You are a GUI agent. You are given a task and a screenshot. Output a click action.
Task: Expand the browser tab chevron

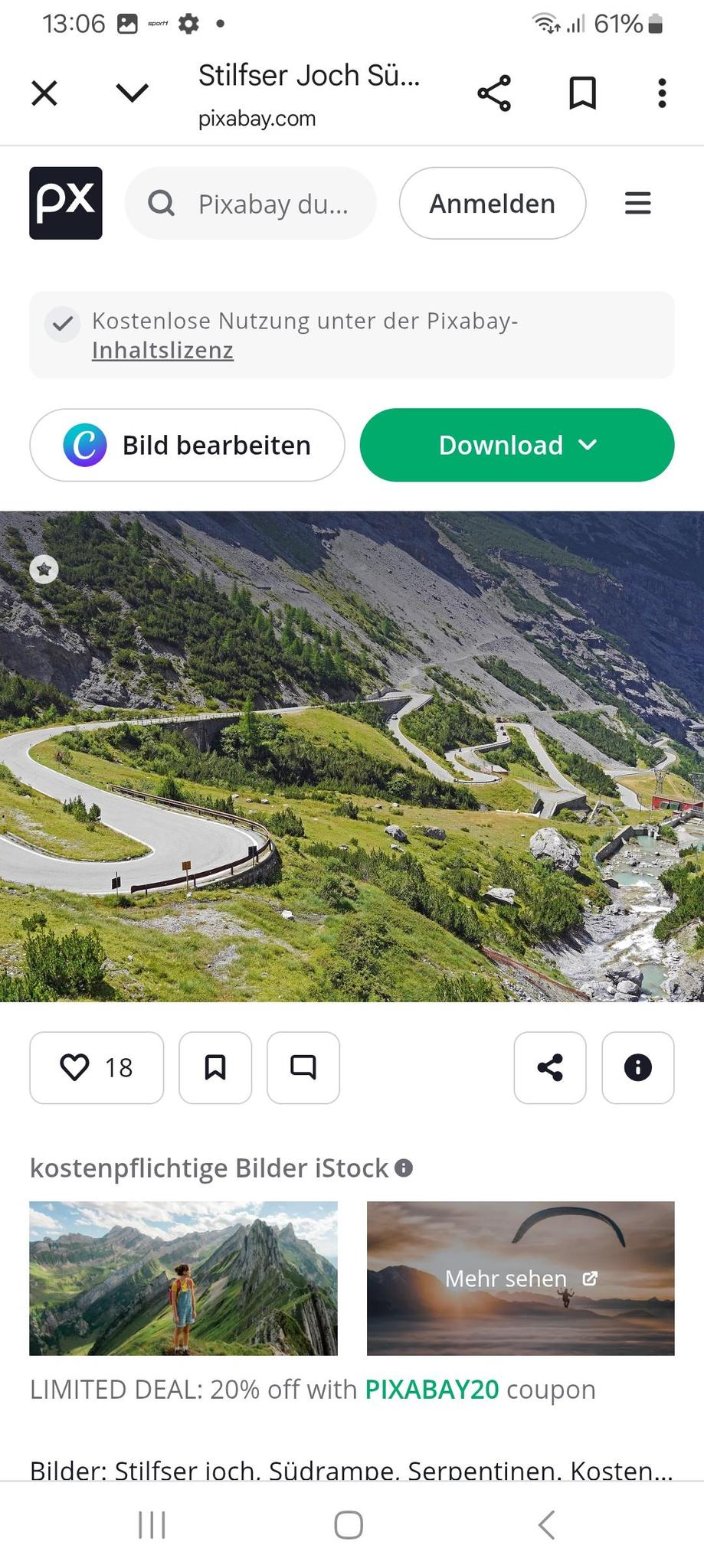(132, 93)
